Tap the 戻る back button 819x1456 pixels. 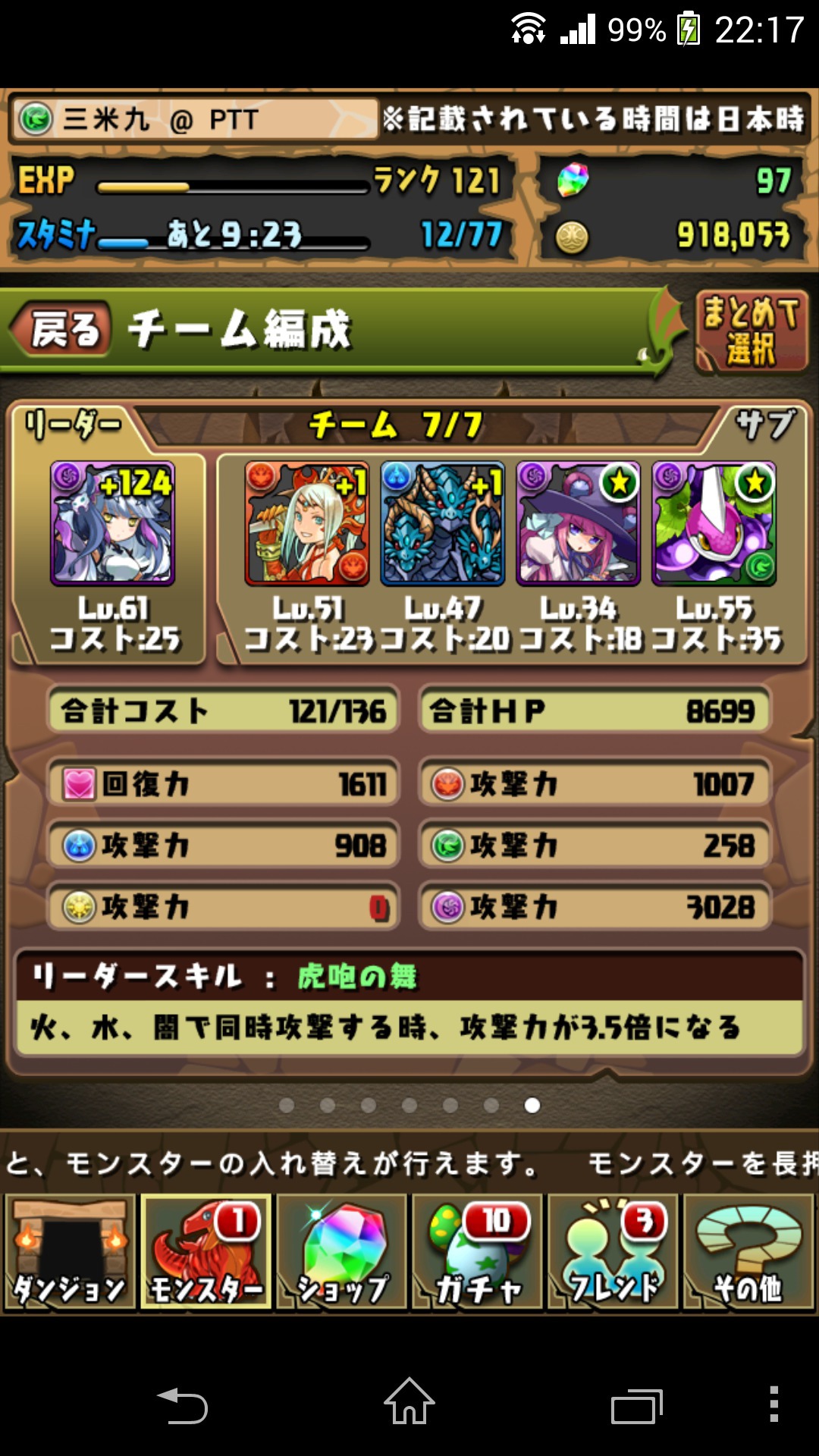point(62,329)
